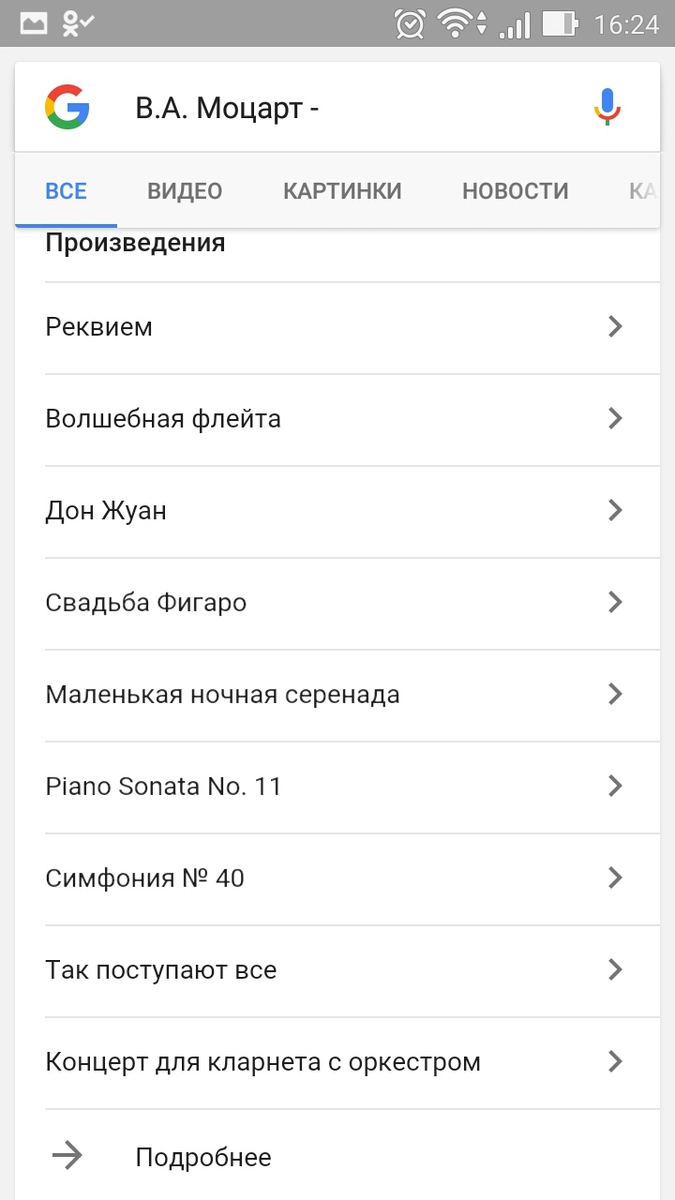Open Концерт для кларнета с оркестром
The height and width of the screenshot is (1200, 675).
[x=337, y=1063]
